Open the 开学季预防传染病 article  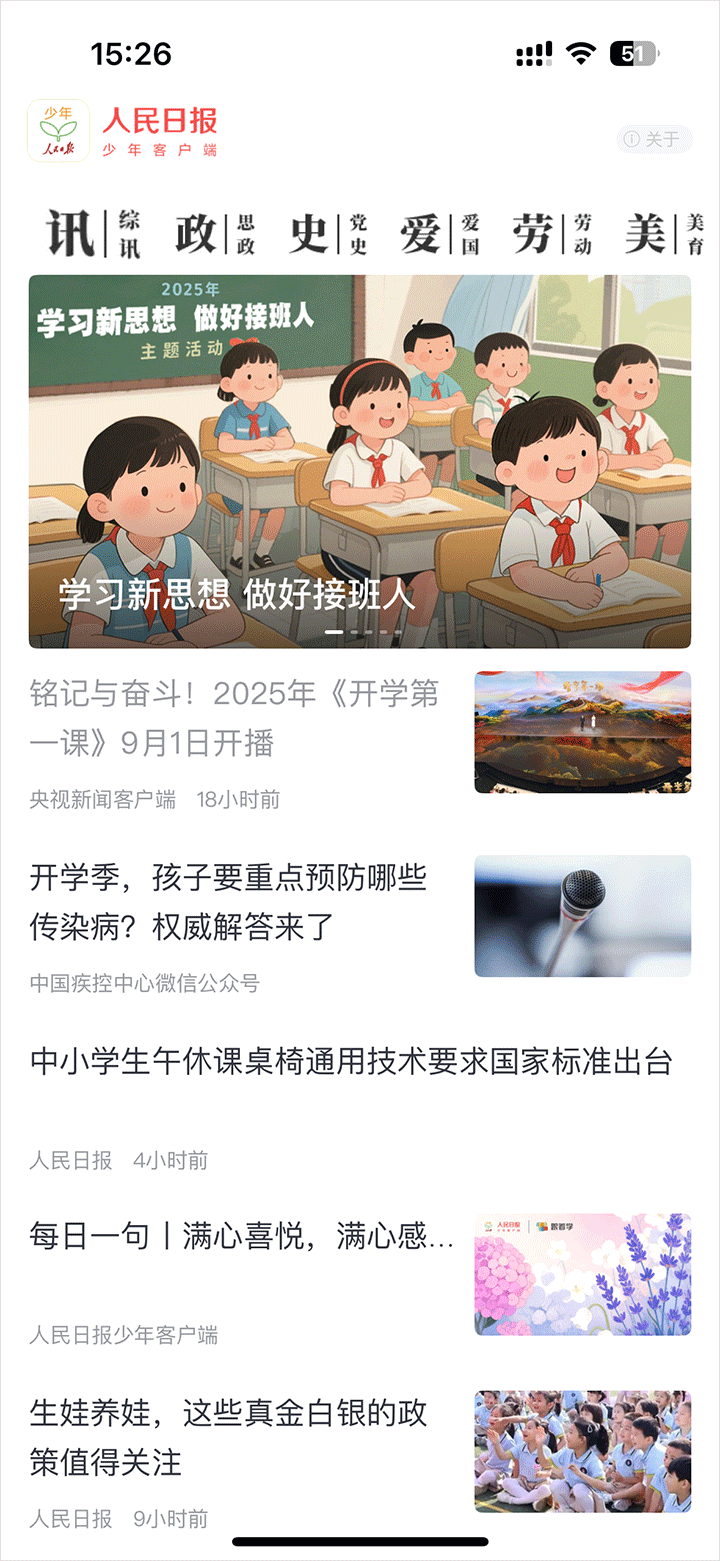(230, 903)
